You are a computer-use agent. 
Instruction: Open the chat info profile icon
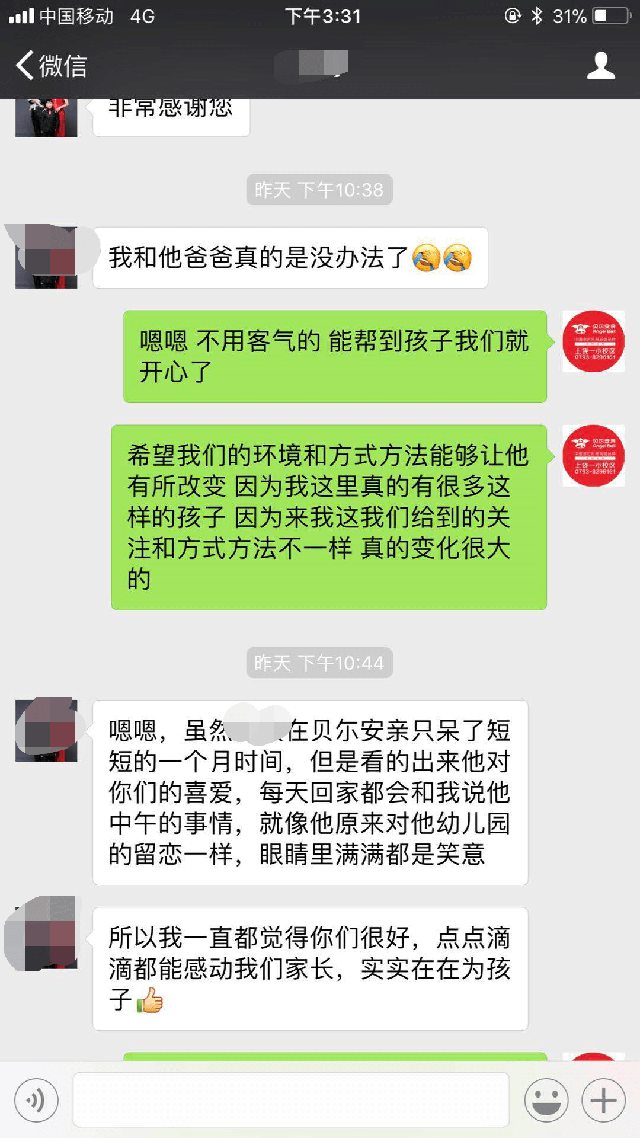(x=600, y=66)
